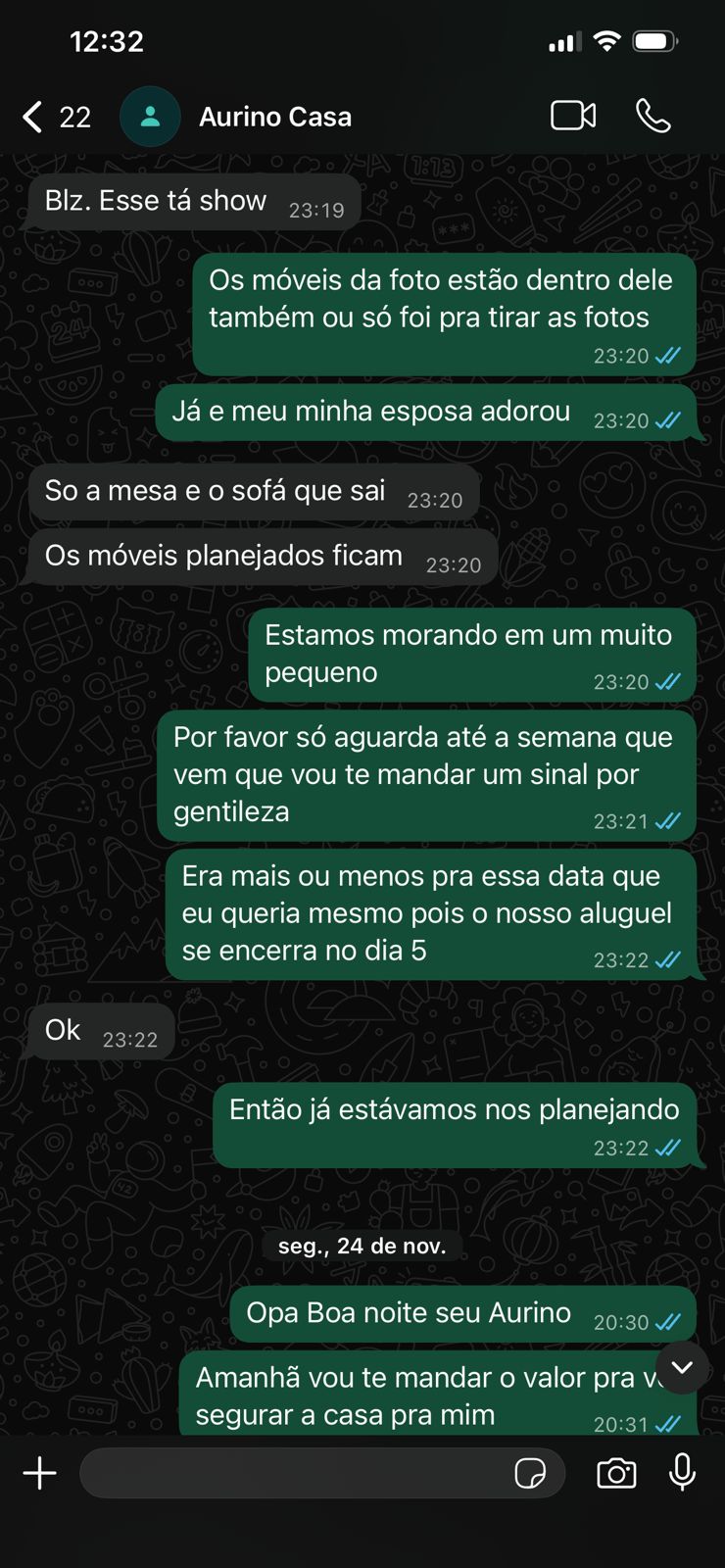
Task: Tap the message input field
Action: (294, 1473)
